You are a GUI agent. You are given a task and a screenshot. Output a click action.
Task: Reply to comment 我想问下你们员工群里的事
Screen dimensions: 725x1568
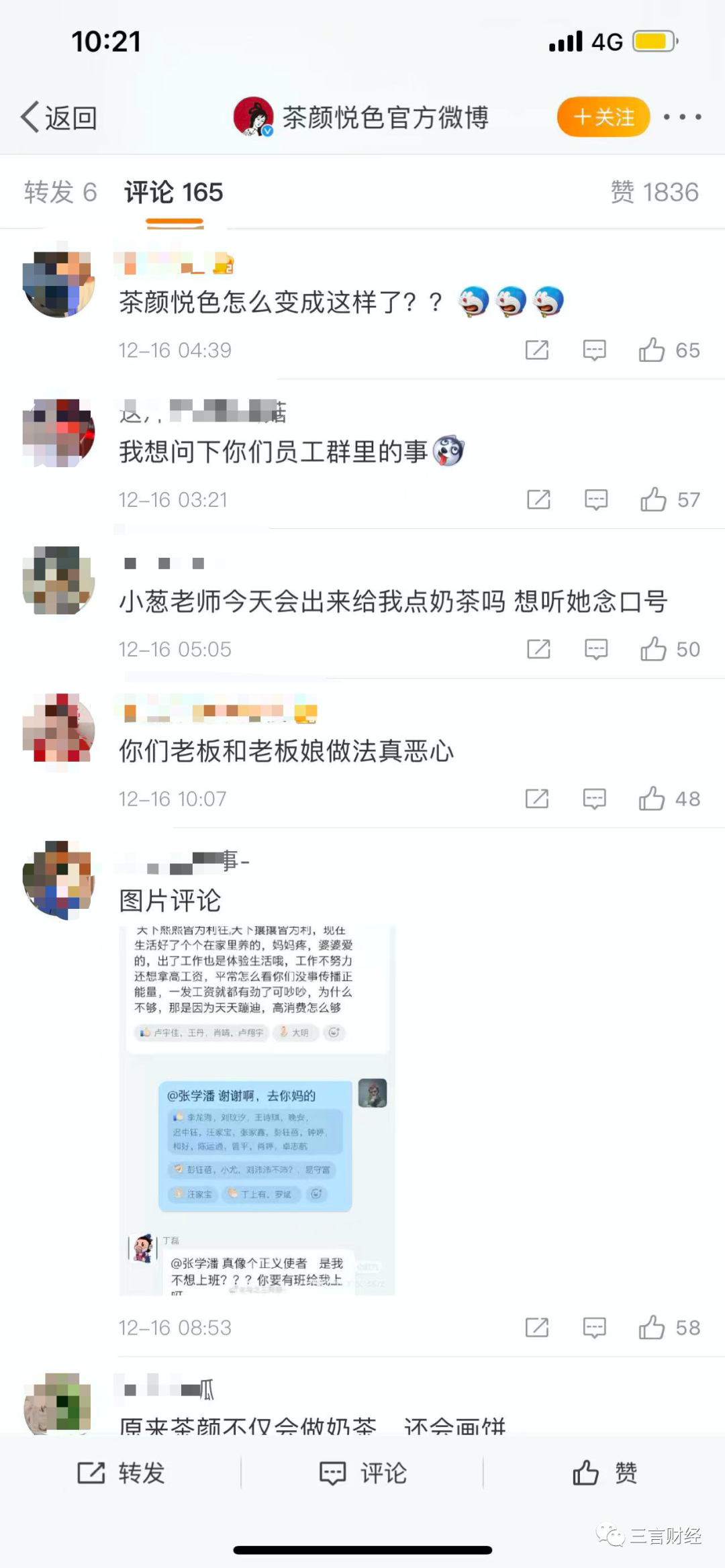pos(595,499)
